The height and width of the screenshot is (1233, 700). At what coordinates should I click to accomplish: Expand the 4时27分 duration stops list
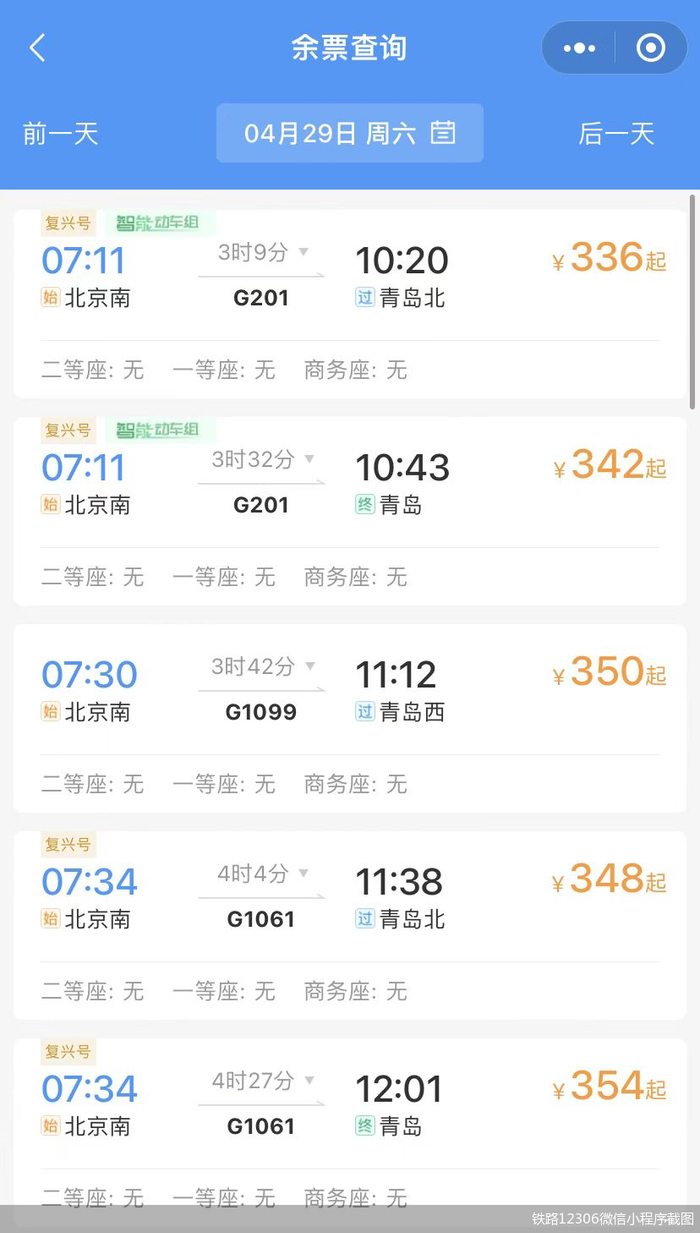click(x=263, y=1080)
